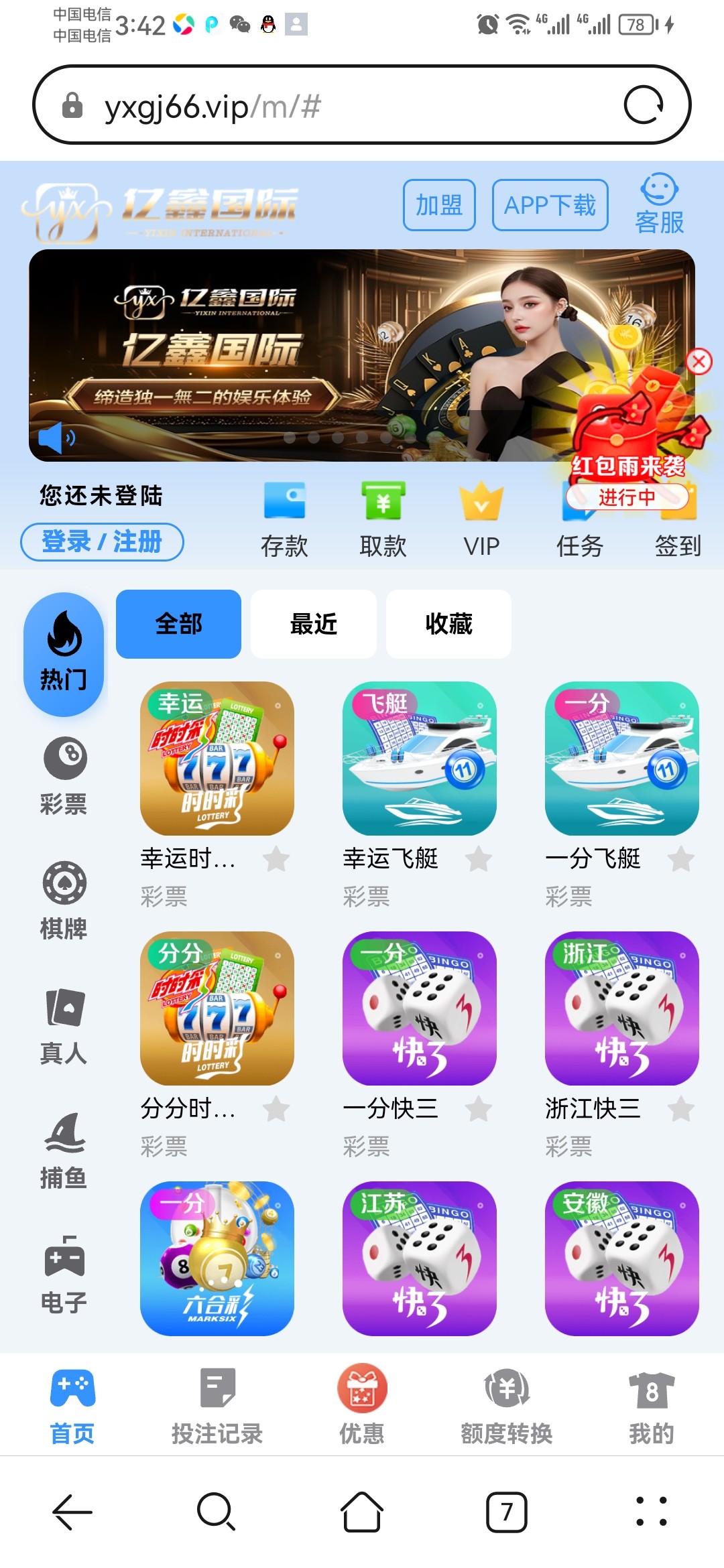This screenshot has height=1568, width=724.
Task: Select 捕鱼 category
Action: (x=64, y=1149)
